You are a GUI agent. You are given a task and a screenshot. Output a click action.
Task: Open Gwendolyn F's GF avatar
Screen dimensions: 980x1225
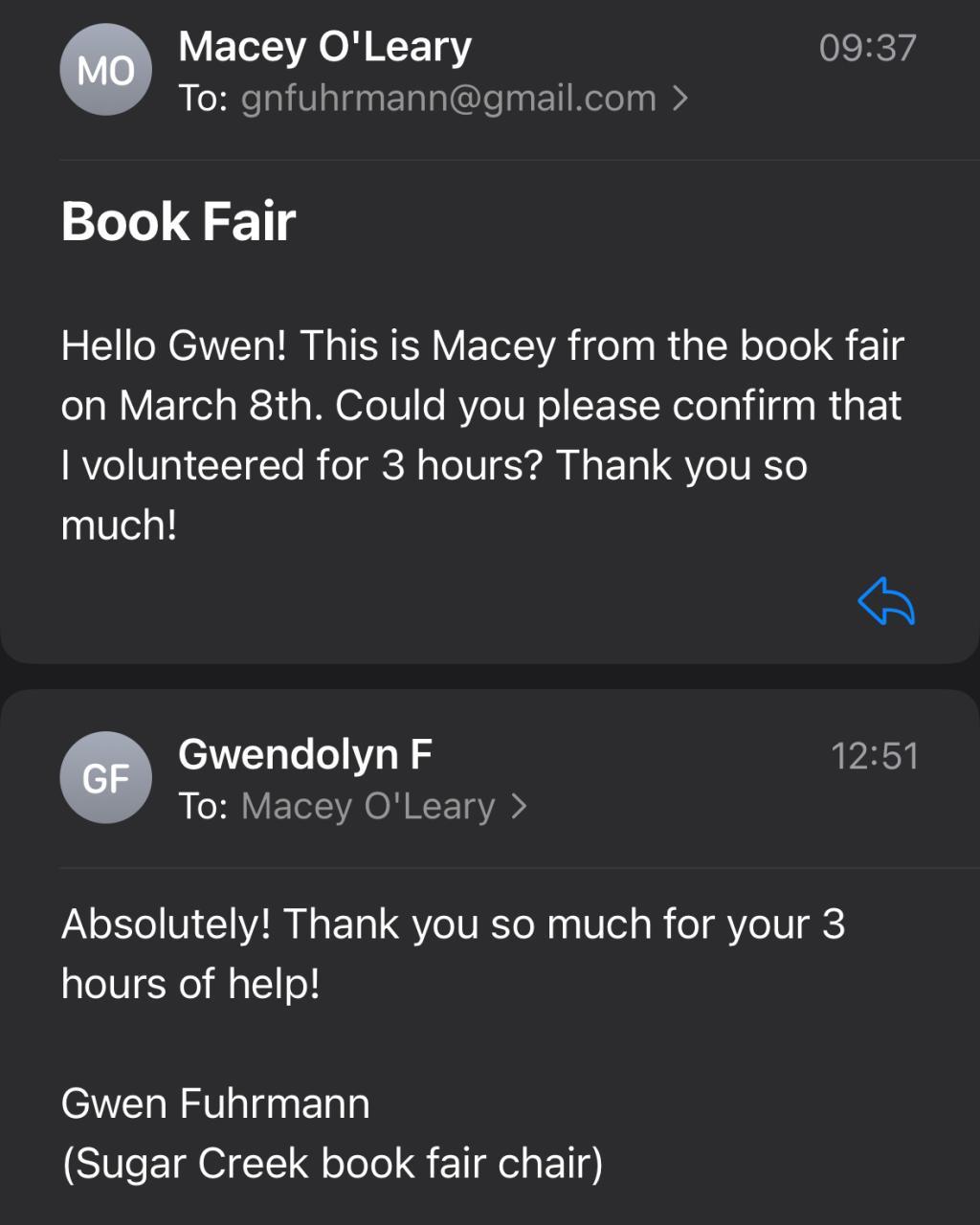pos(106,778)
